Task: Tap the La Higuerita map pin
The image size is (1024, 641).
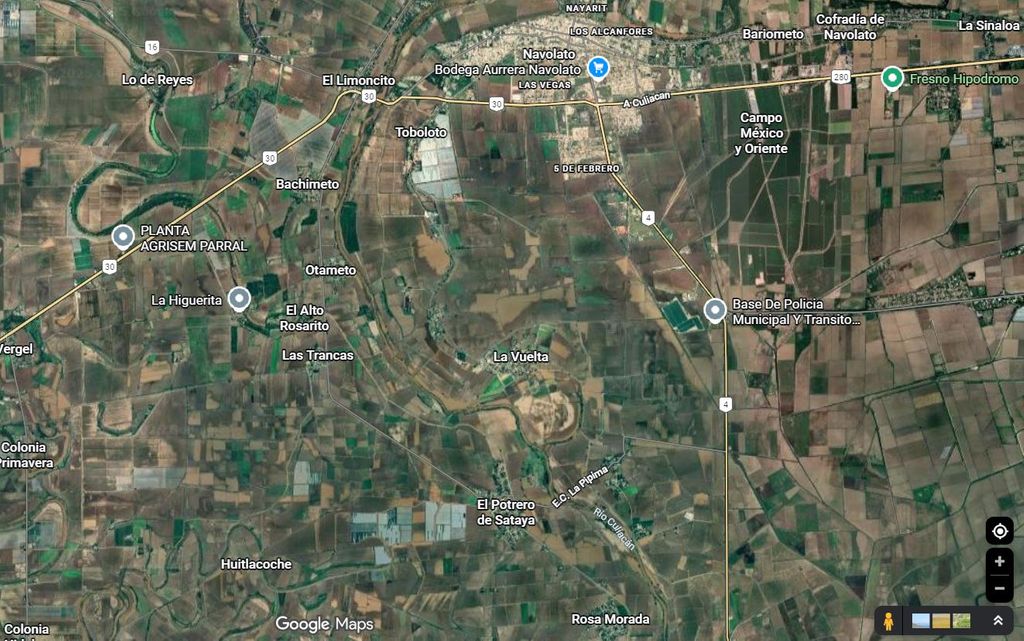Action: [x=238, y=298]
